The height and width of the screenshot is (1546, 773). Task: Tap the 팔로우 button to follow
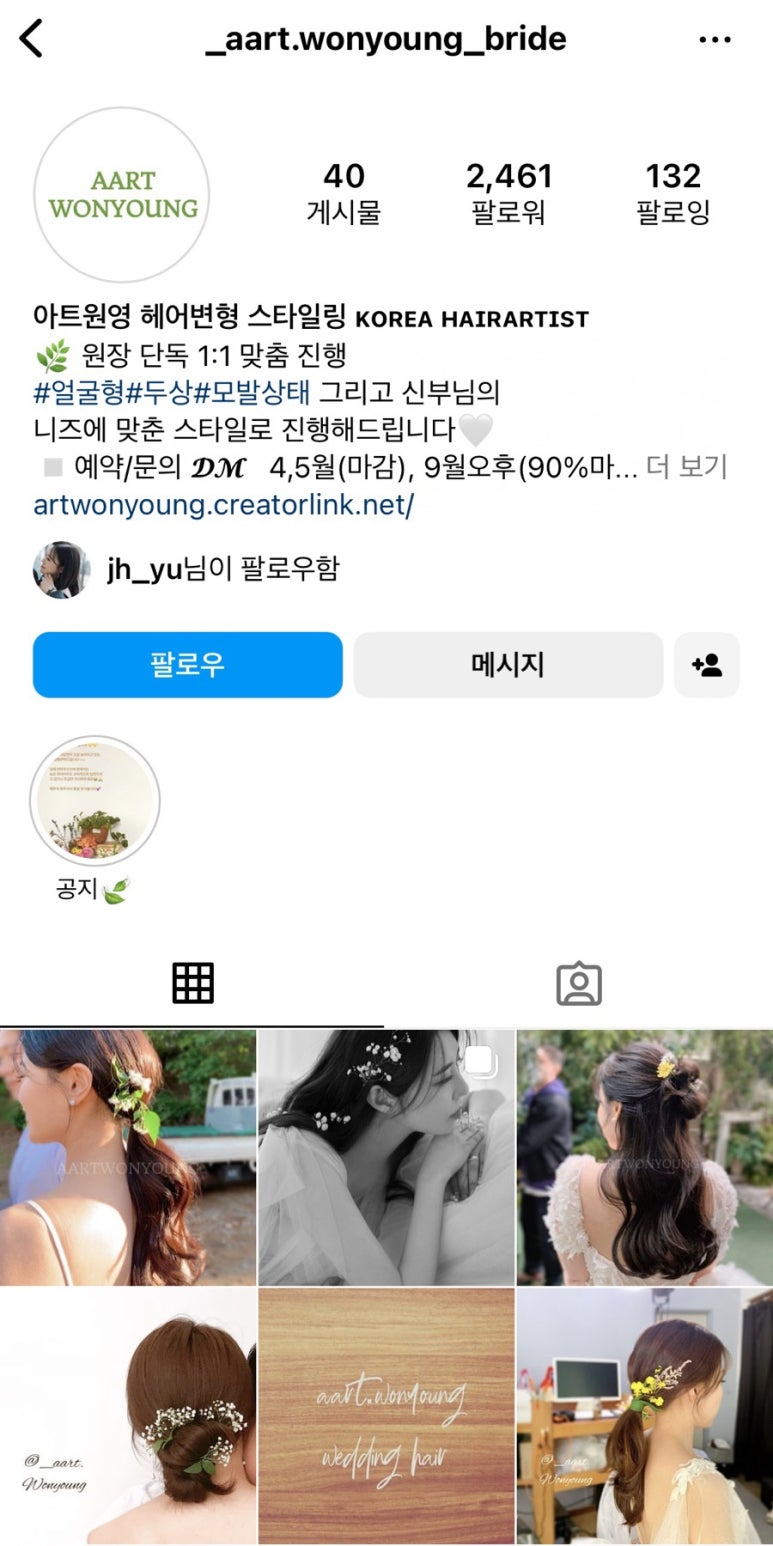188,665
